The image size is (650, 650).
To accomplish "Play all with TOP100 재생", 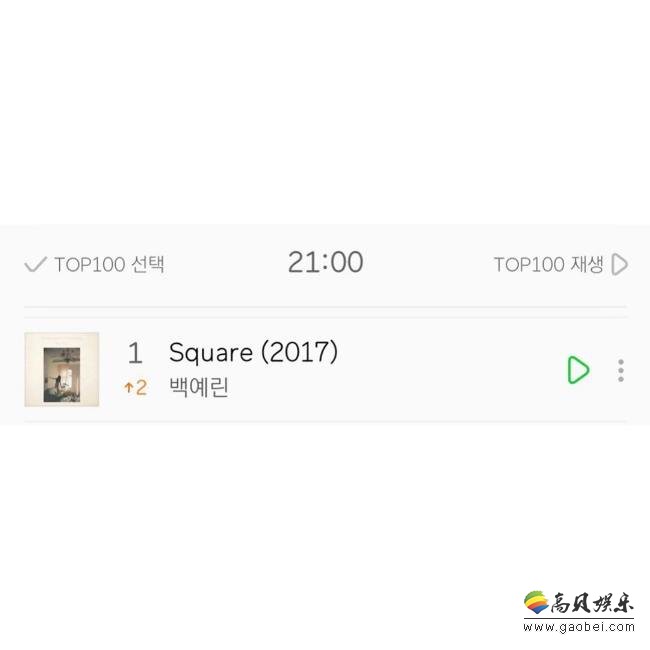I will click(560, 265).
